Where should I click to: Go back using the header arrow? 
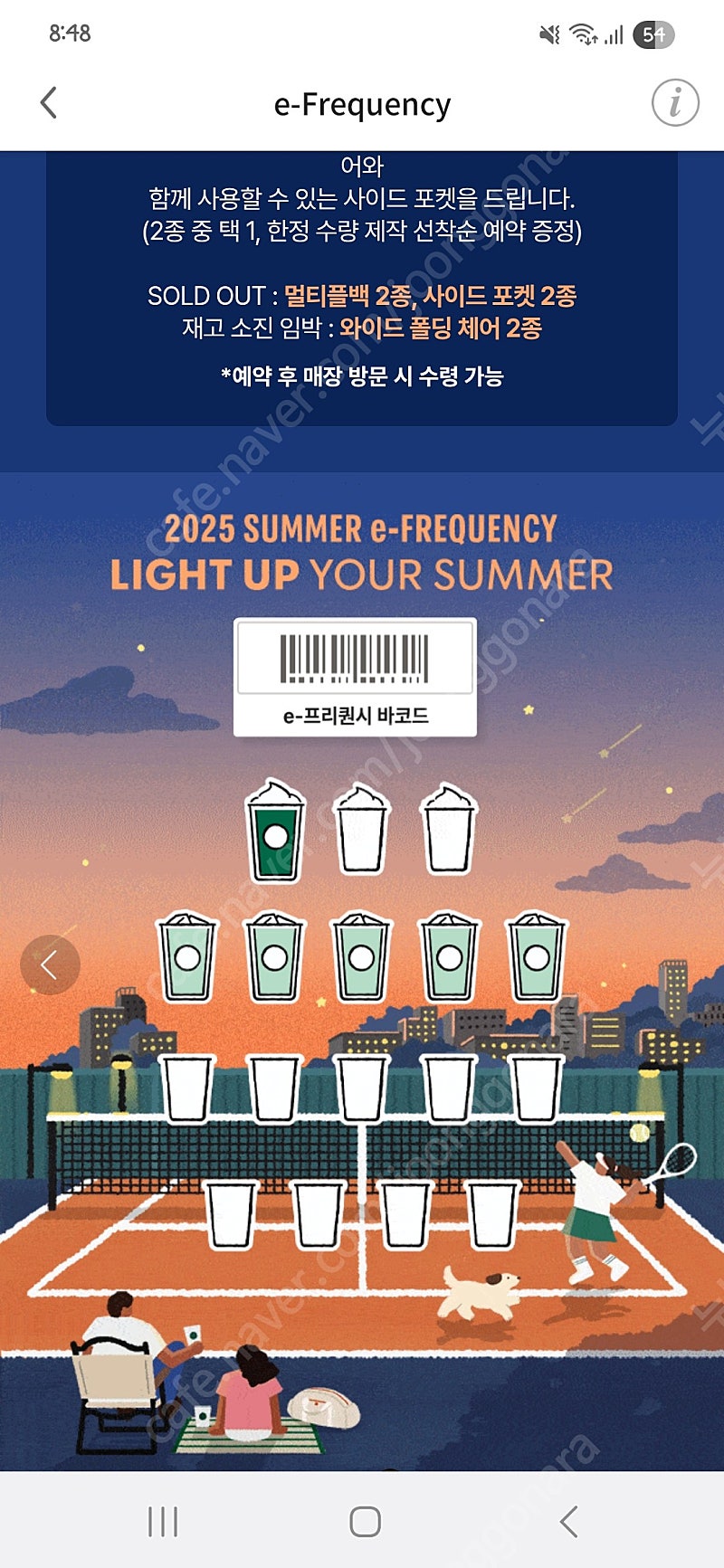49,103
